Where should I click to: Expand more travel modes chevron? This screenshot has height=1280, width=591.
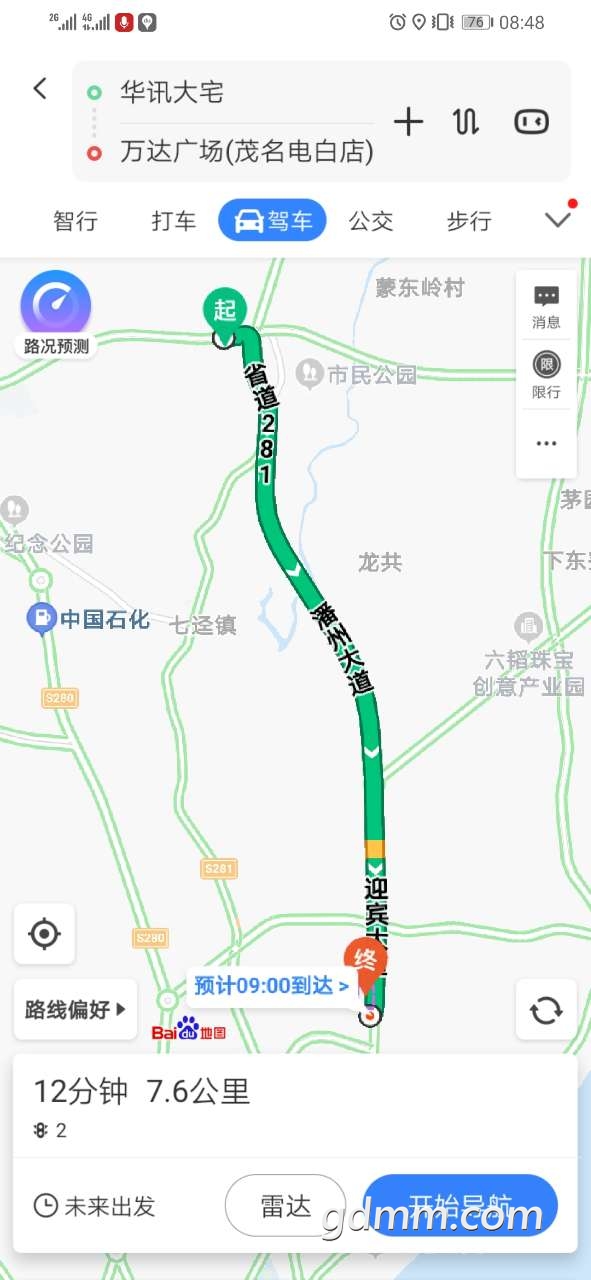coord(558,220)
